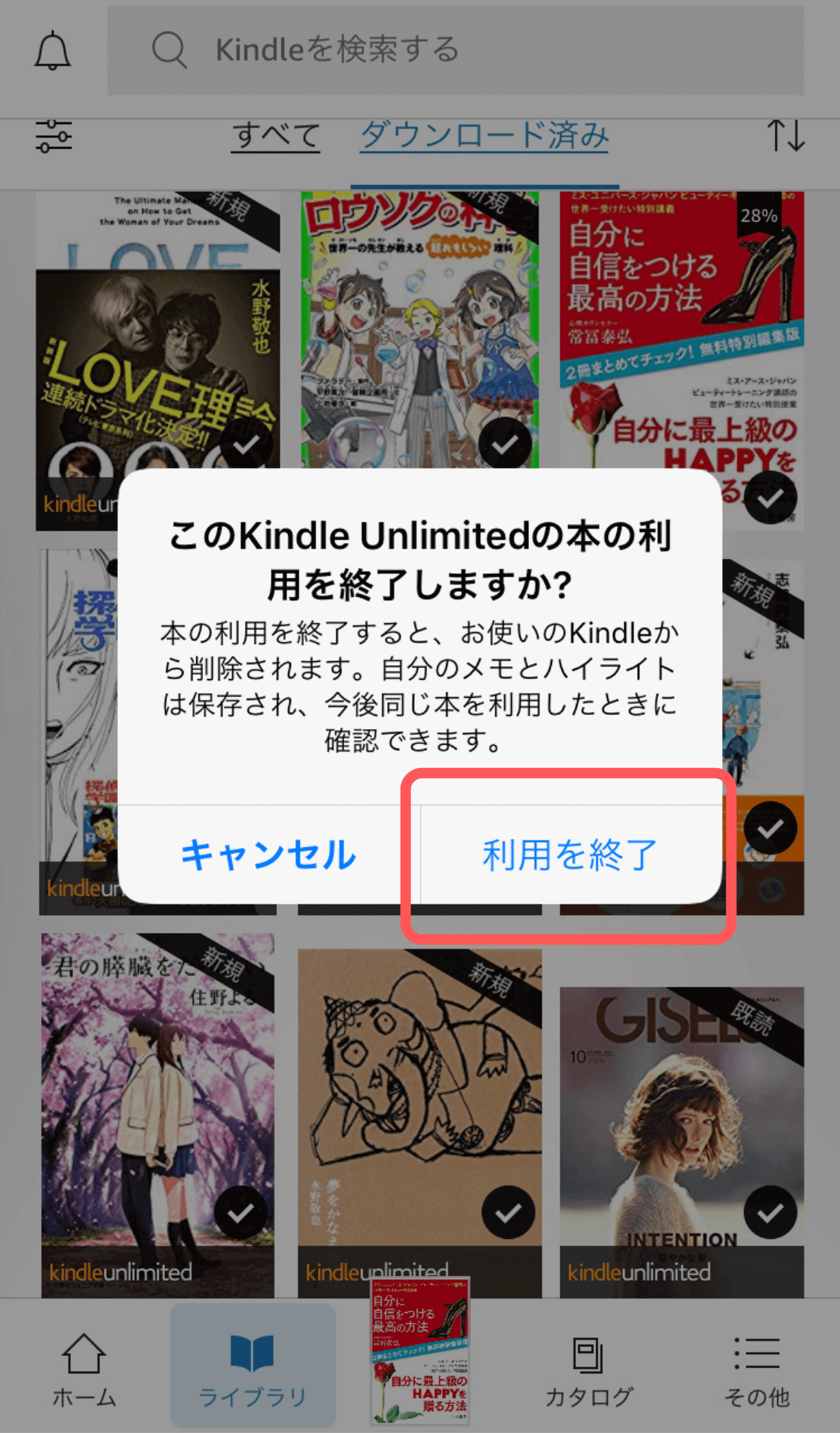
Task: Open the sort order arrows
Action: pos(786,136)
